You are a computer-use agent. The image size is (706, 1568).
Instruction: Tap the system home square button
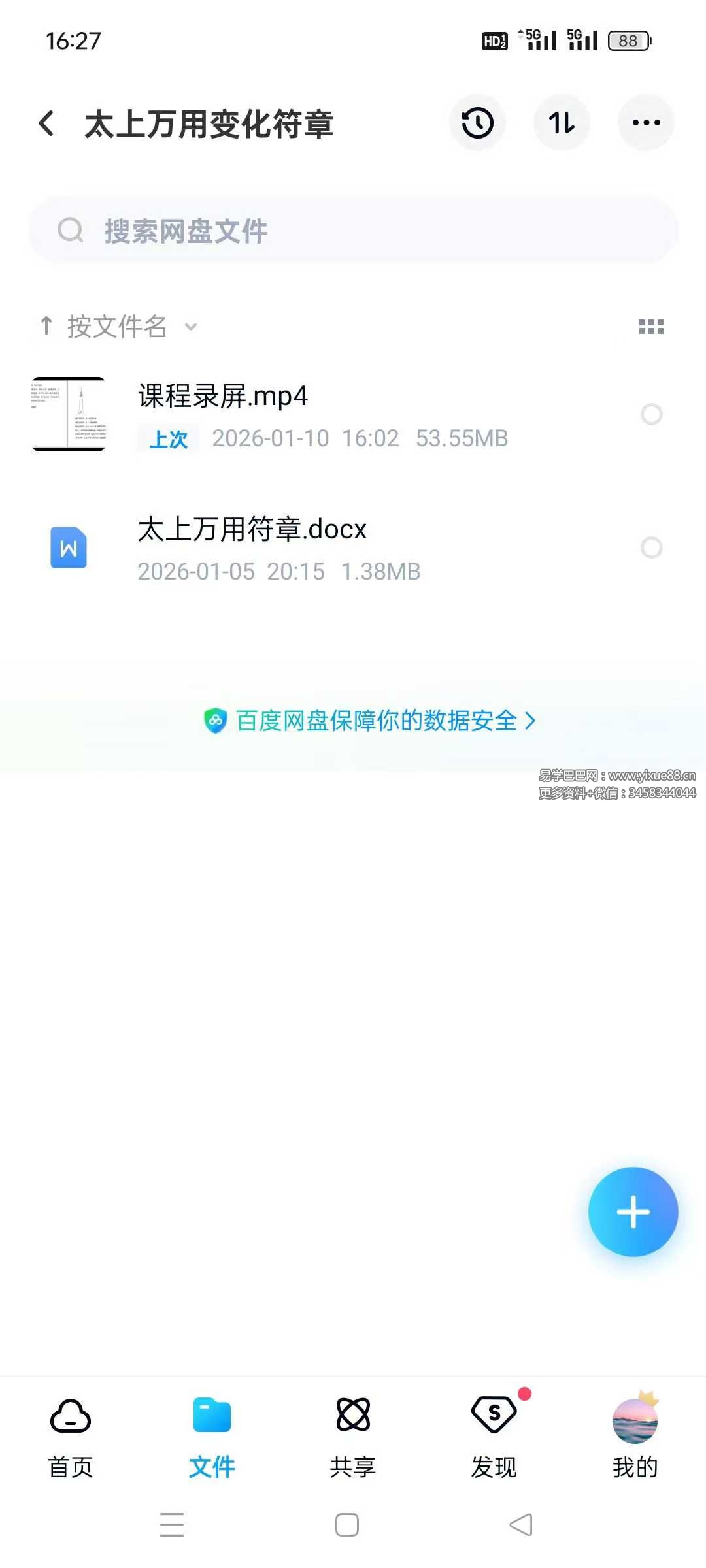[x=346, y=1526]
